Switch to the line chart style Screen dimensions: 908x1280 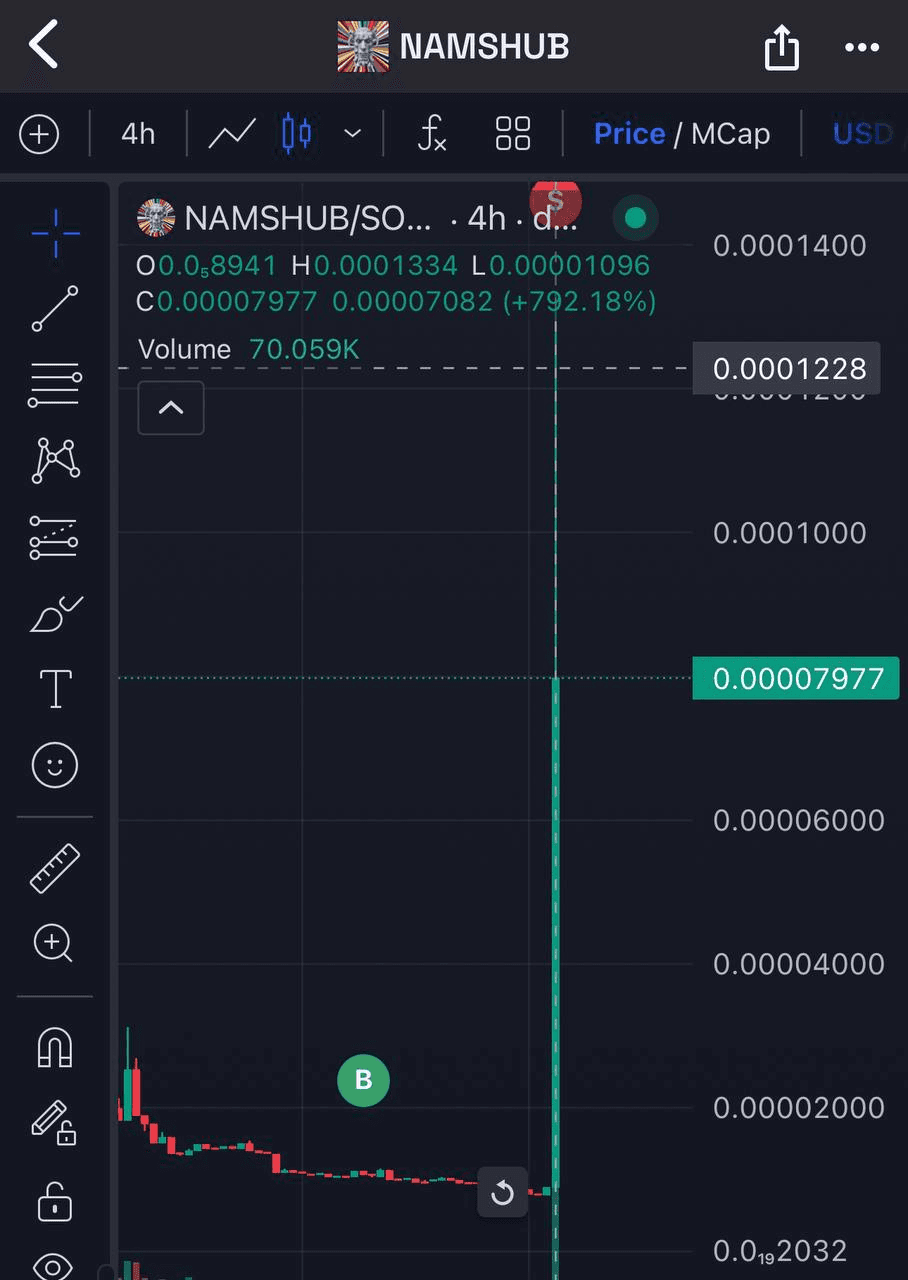tap(231, 134)
